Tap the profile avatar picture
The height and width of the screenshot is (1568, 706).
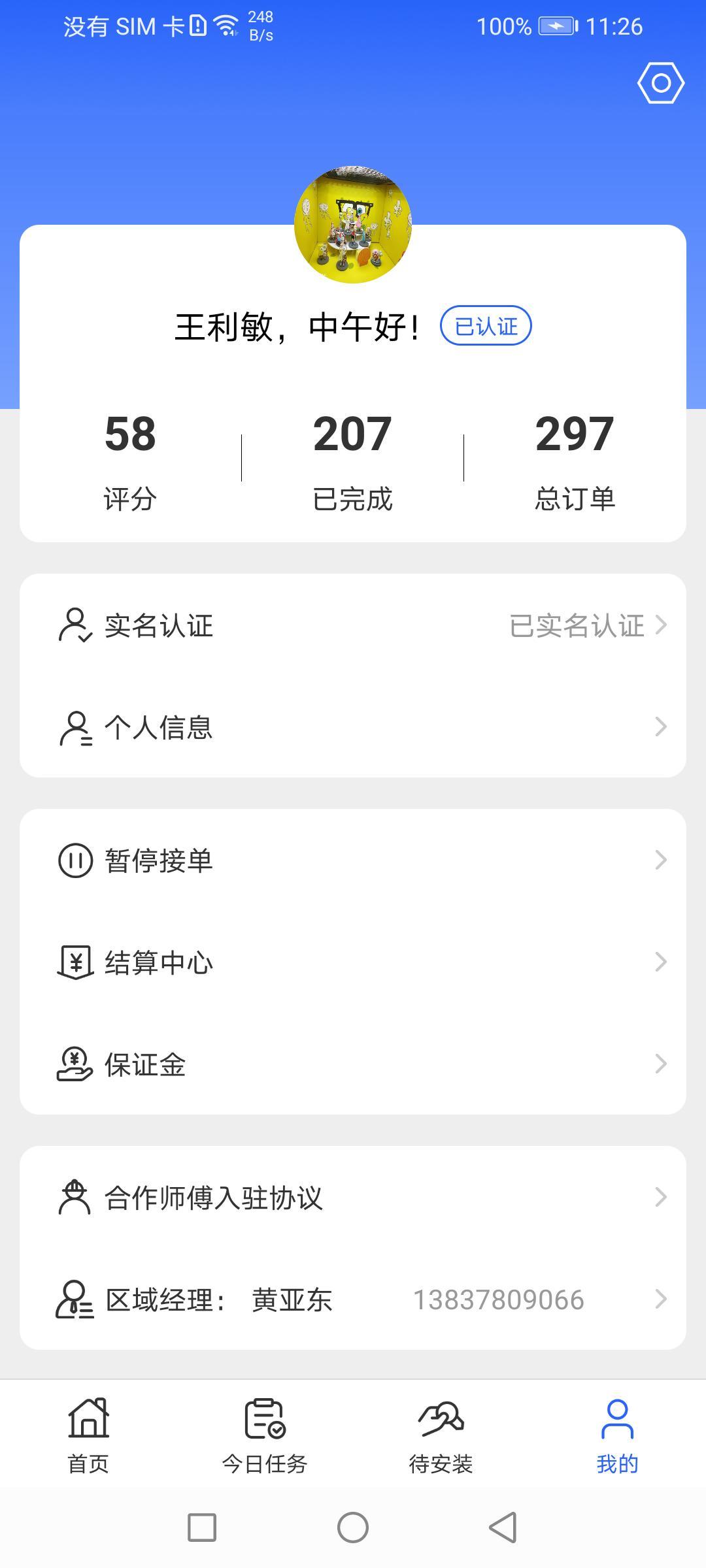[x=353, y=225]
